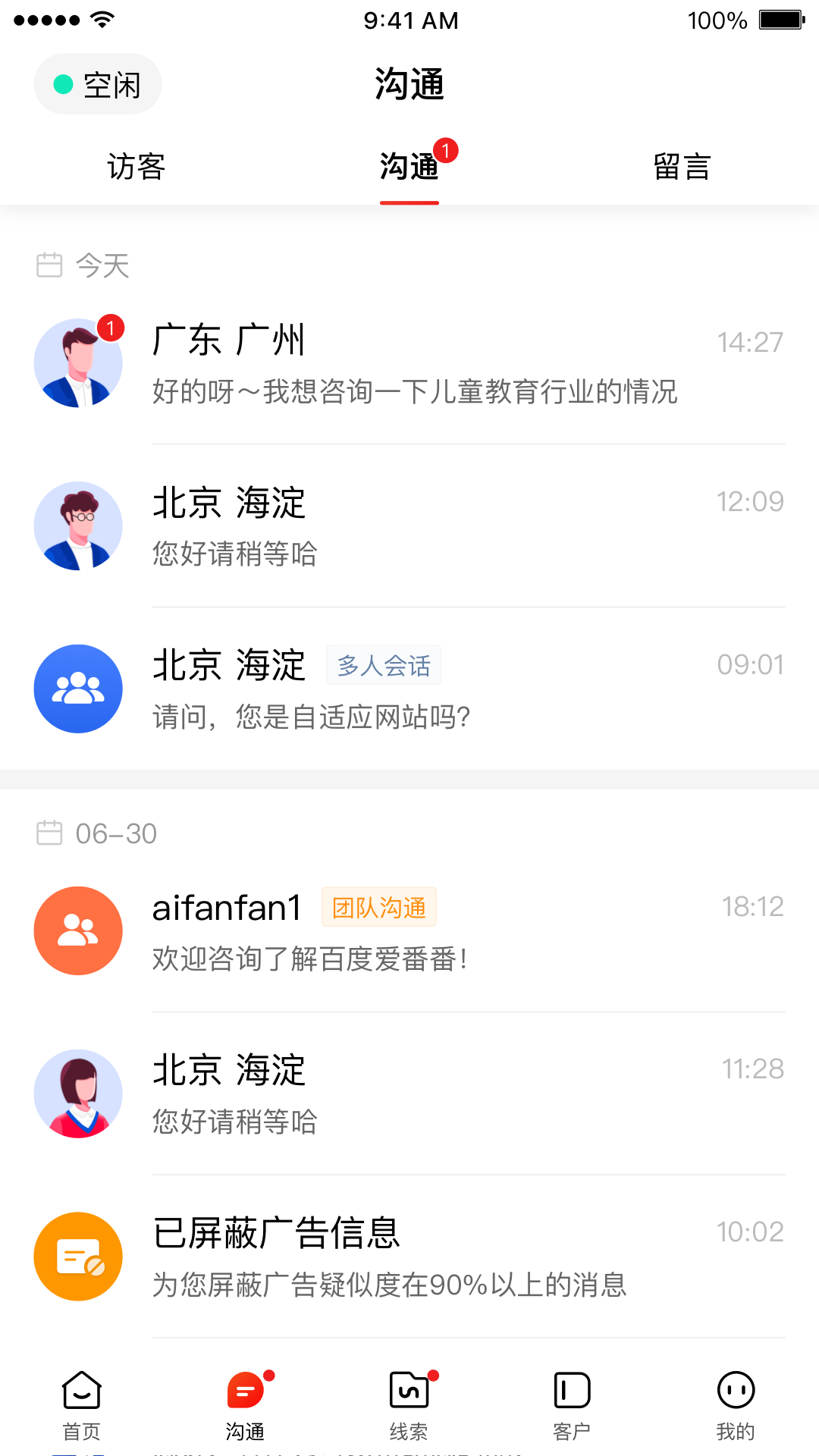Open the 多人会话 tag on 北京 海淀 conversation
The height and width of the screenshot is (1456, 819).
384,664
